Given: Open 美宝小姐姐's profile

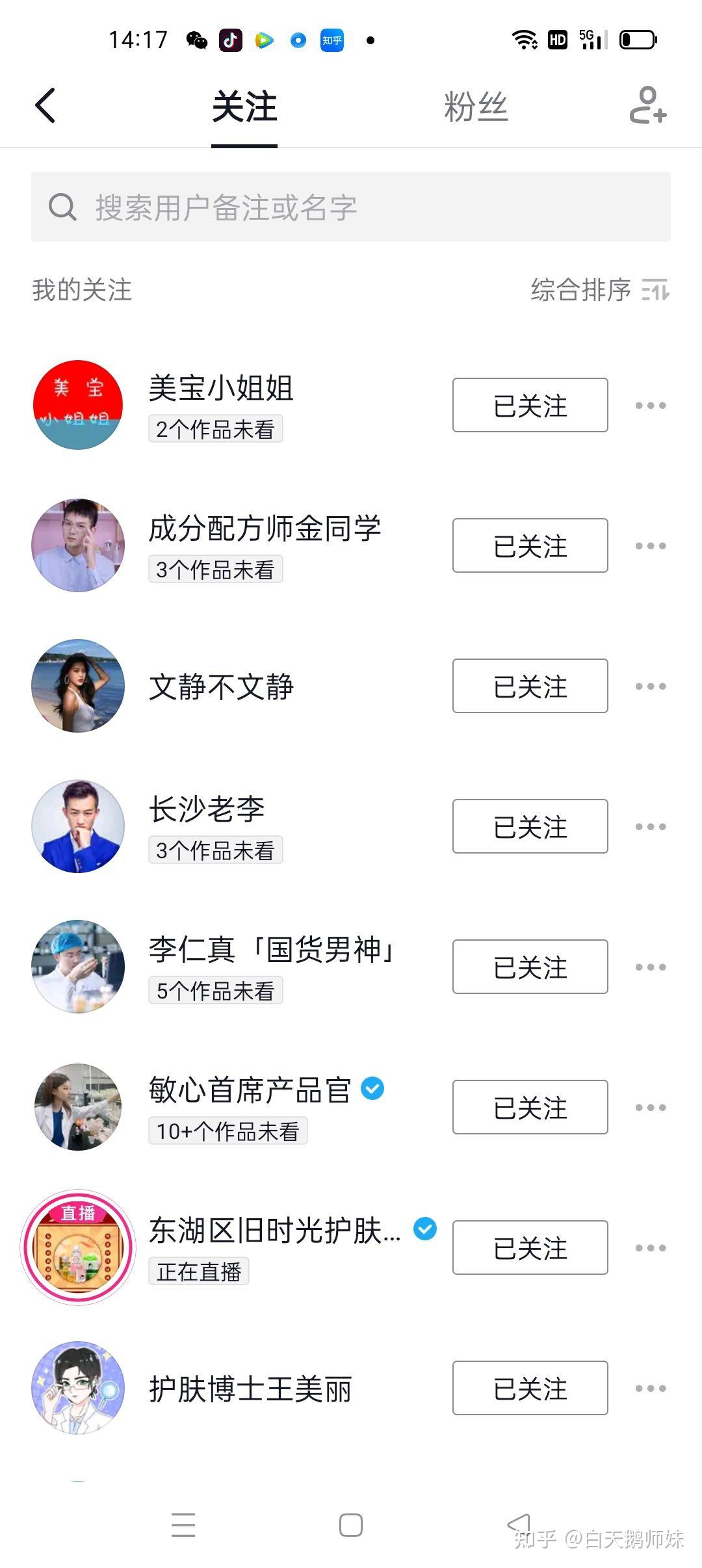Looking at the screenshot, I should click(221, 389).
